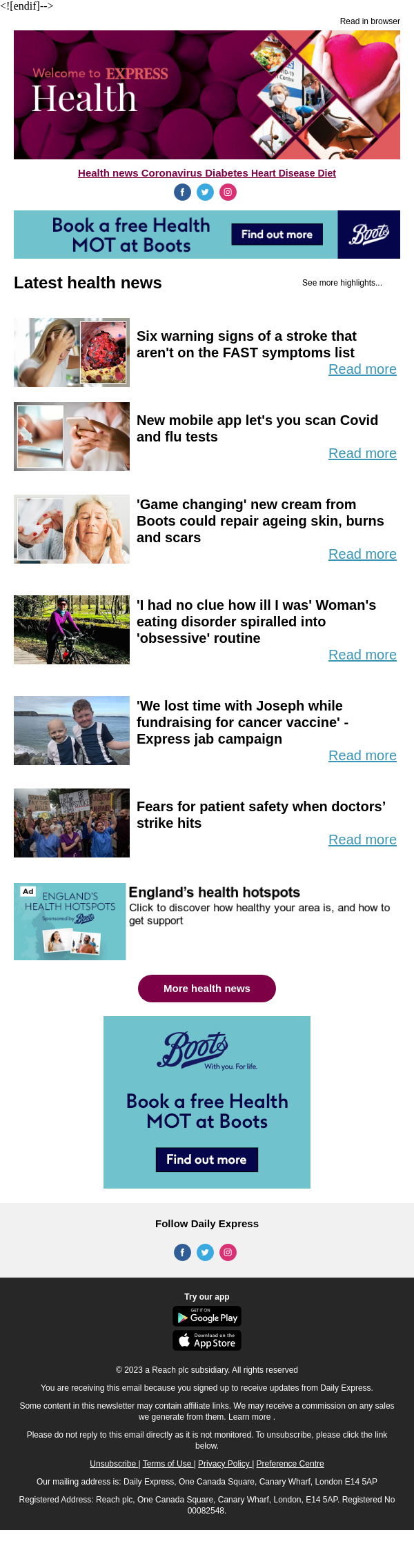Tap Find out more in large Boots ad

pos(207,1160)
